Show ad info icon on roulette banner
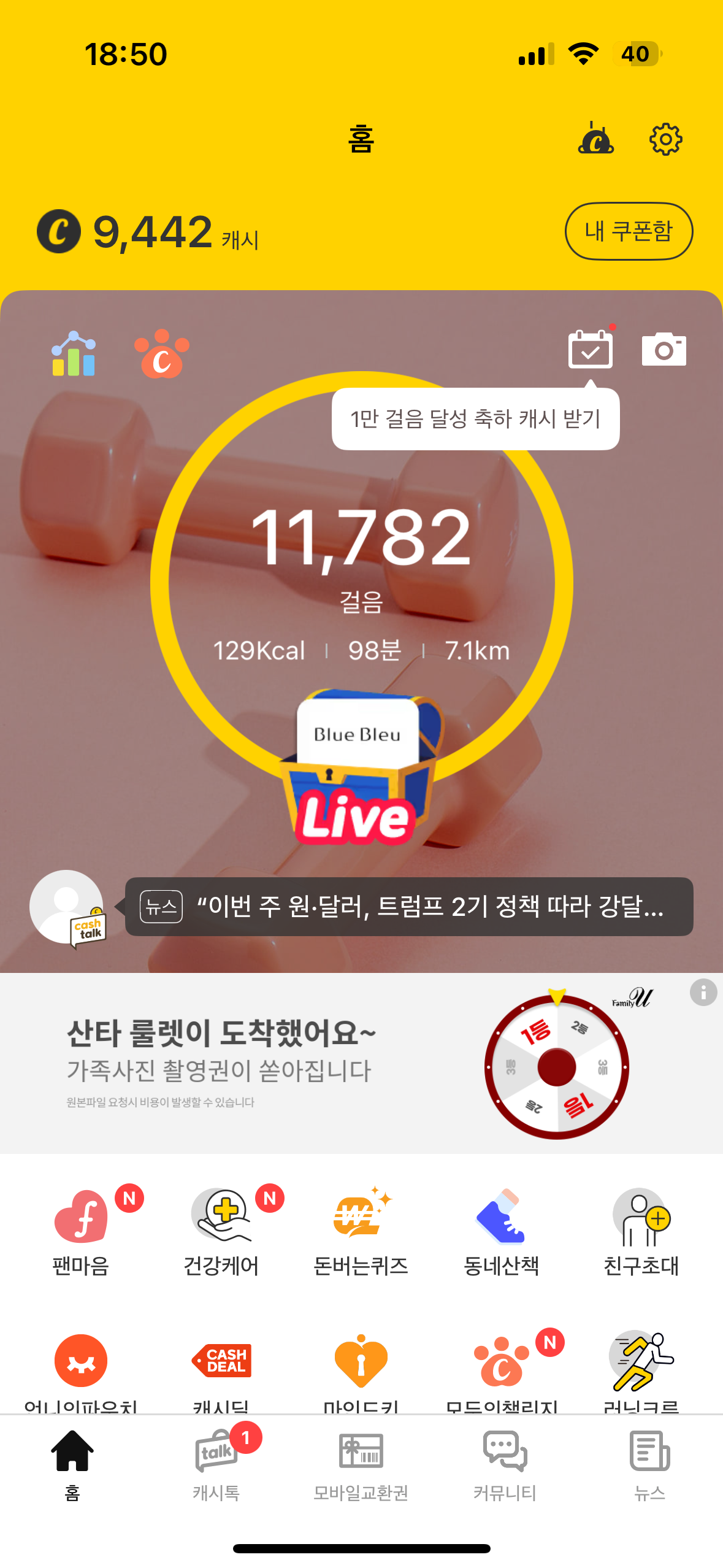723x1568 pixels. (703, 992)
